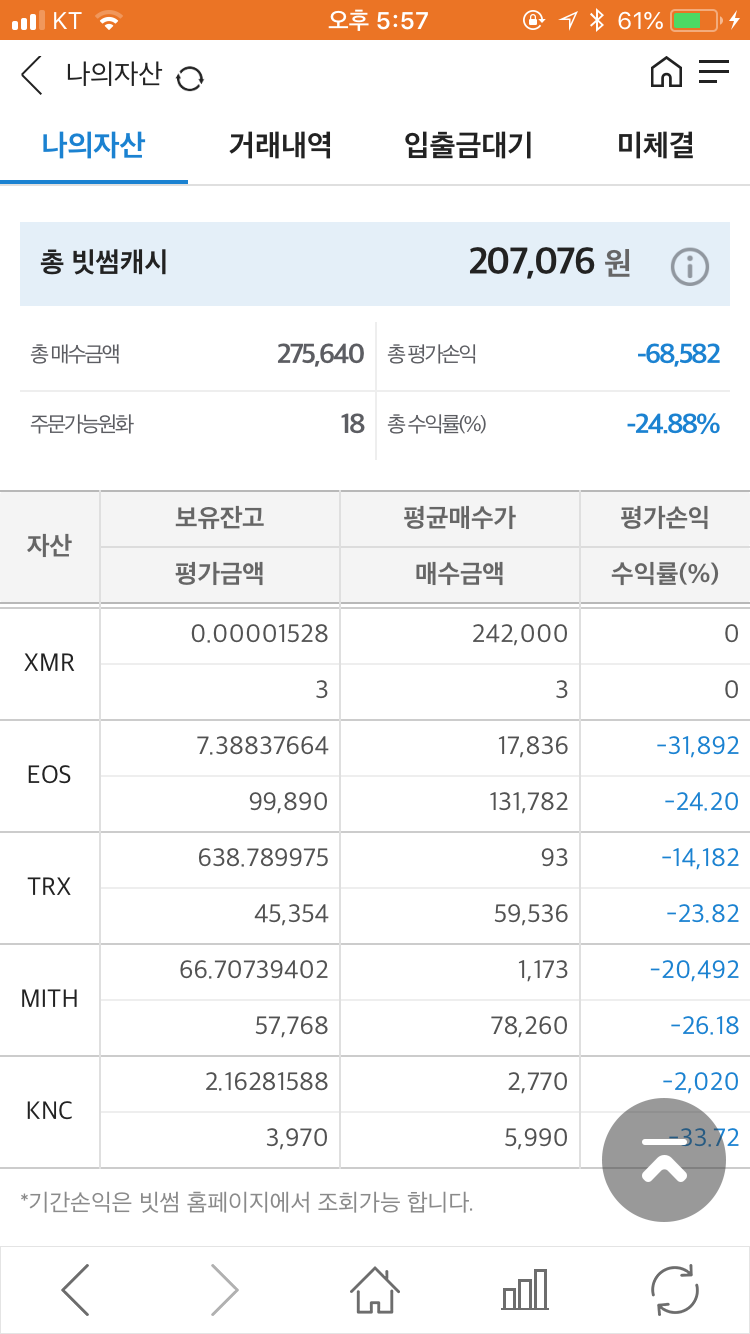Select the 나의자산 tab

coord(94,144)
